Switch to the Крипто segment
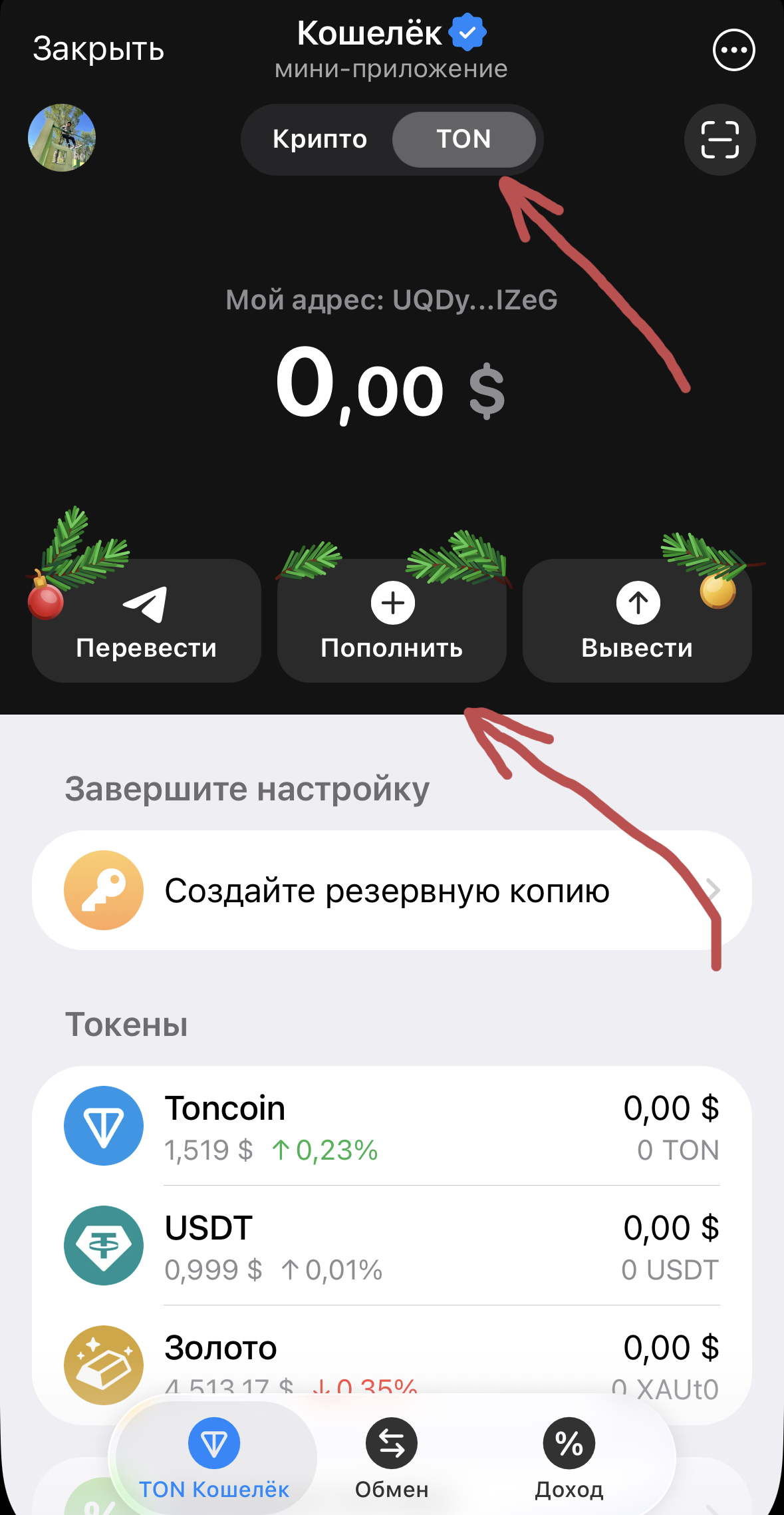 point(320,139)
